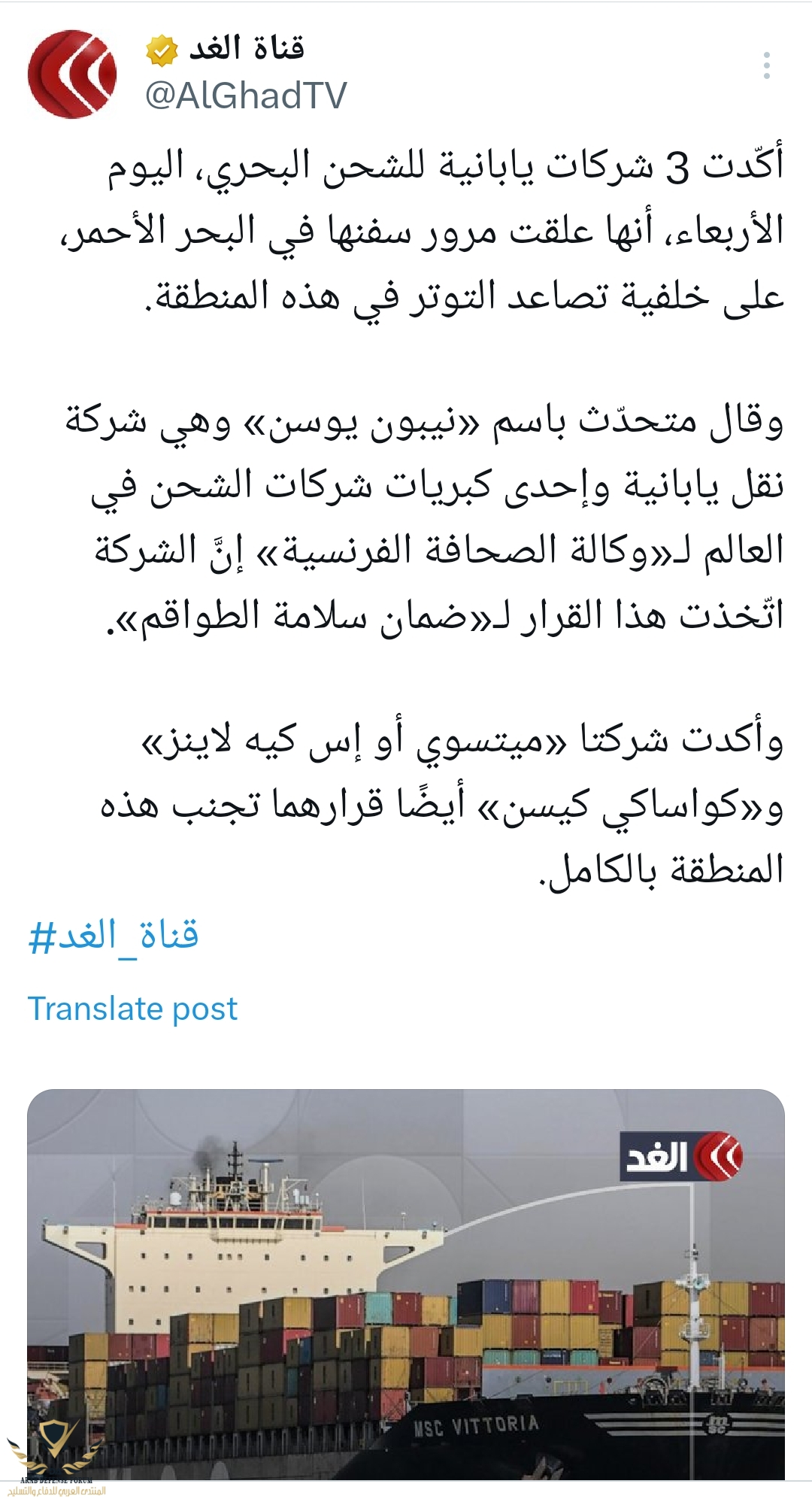
Task: Open the cargo ship image
Action: 406,1286
